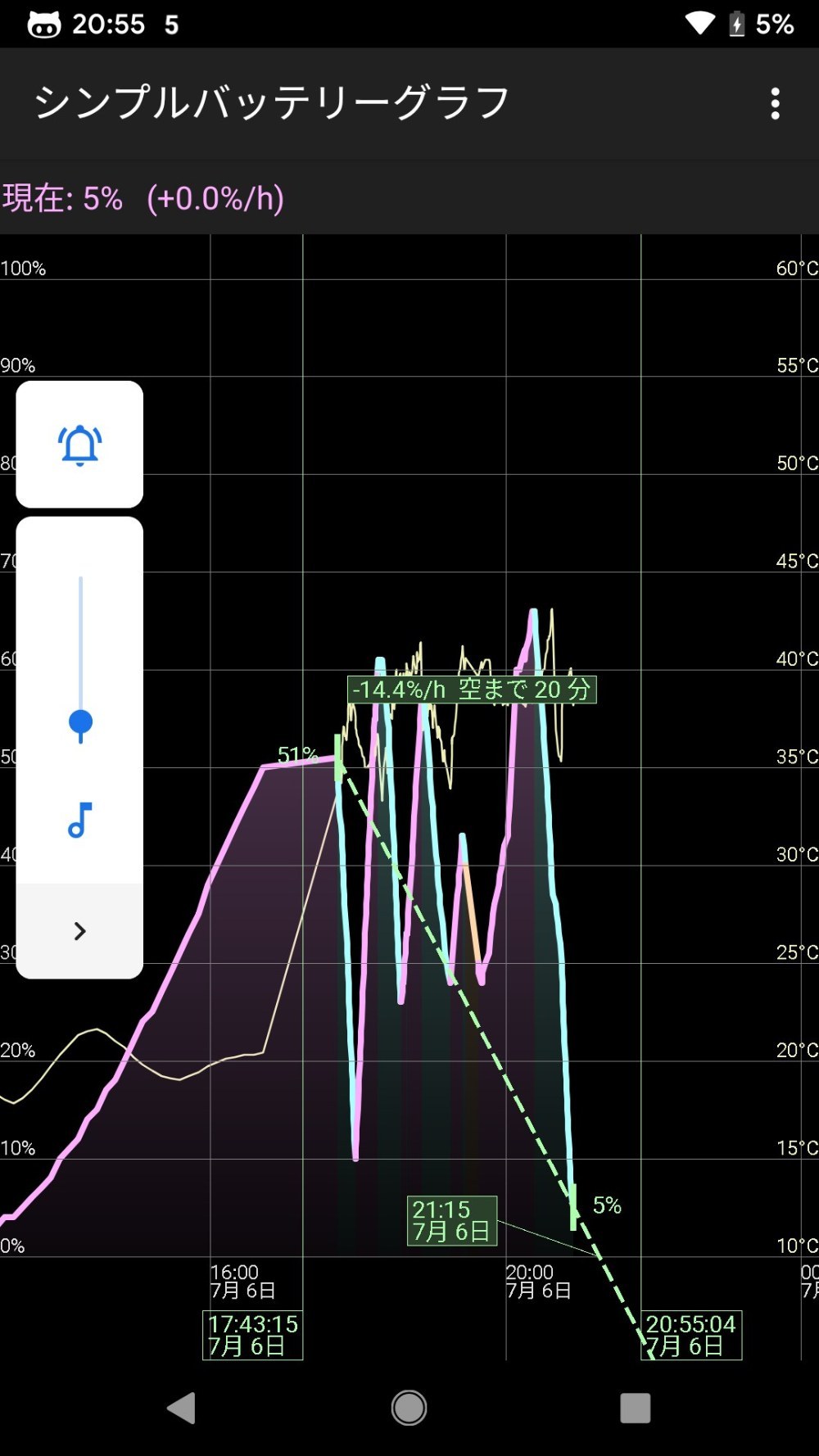Tap the music note media icon
The image size is (819, 1456).
[79, 820]
